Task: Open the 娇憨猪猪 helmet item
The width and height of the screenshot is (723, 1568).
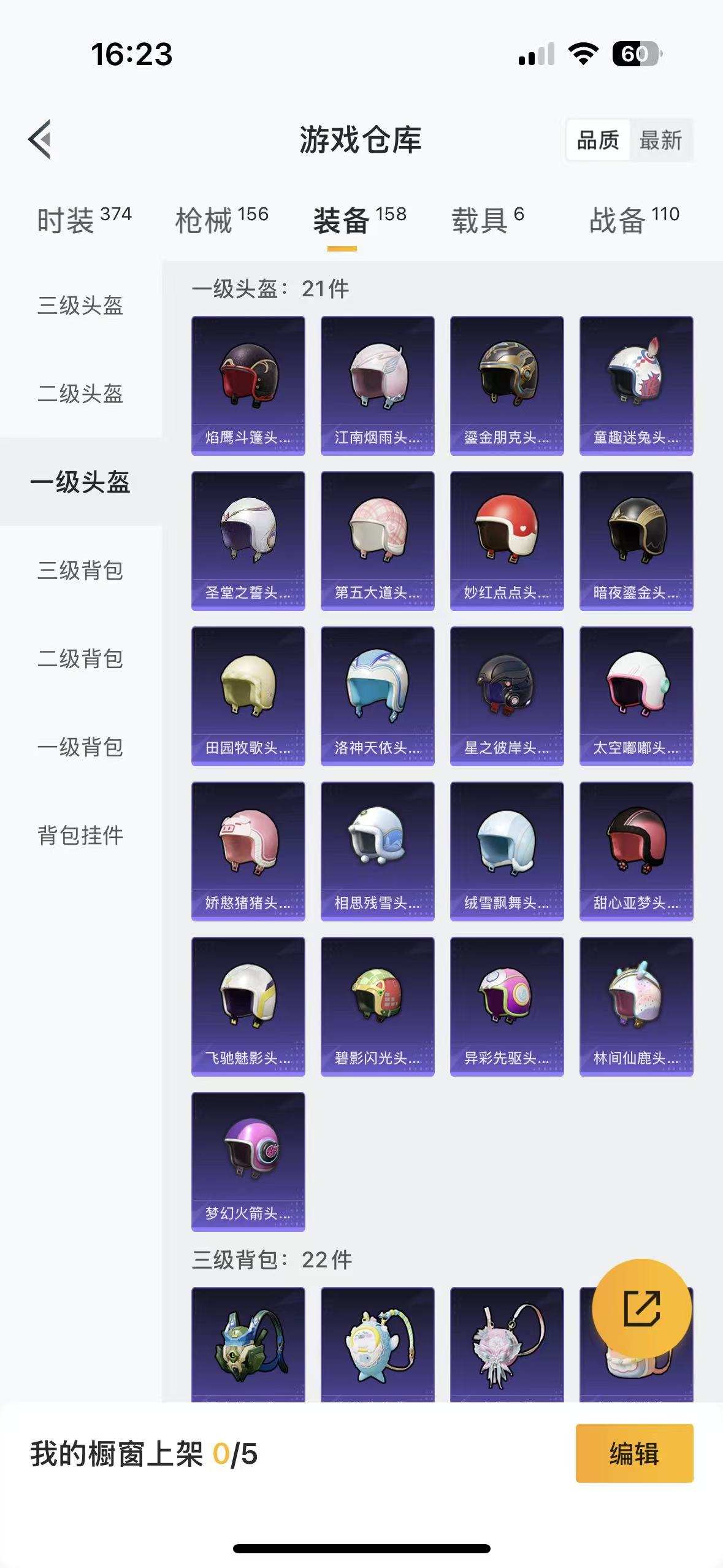Action: coord(248,851)
